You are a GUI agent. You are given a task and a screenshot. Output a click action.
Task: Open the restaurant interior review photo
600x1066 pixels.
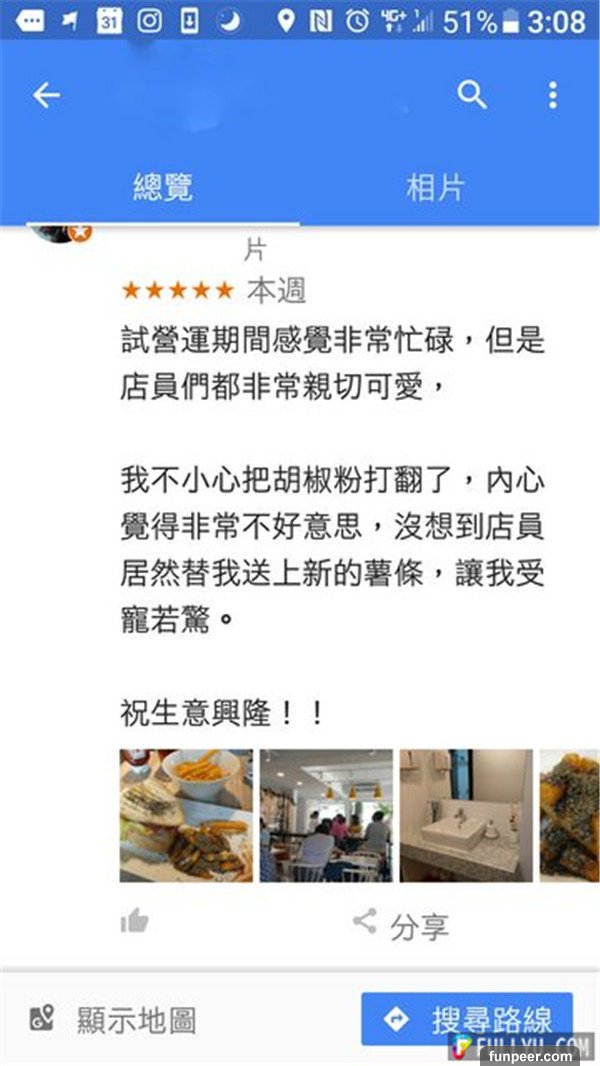pyautogui.click(x=326, y=815)
